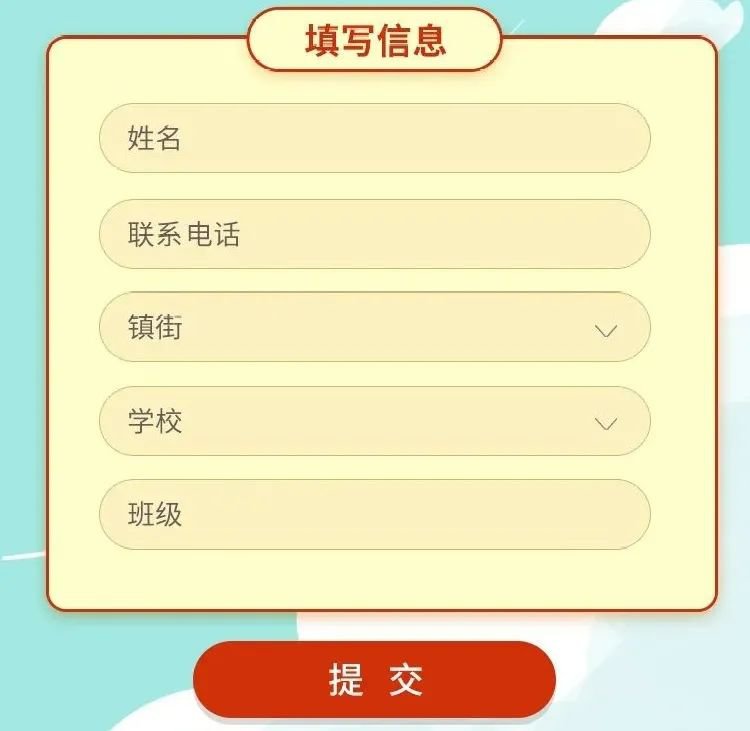The height and width of the screenshot is (731, 750).
Task: Open the 学校 school dropdown
Action: 375,422
